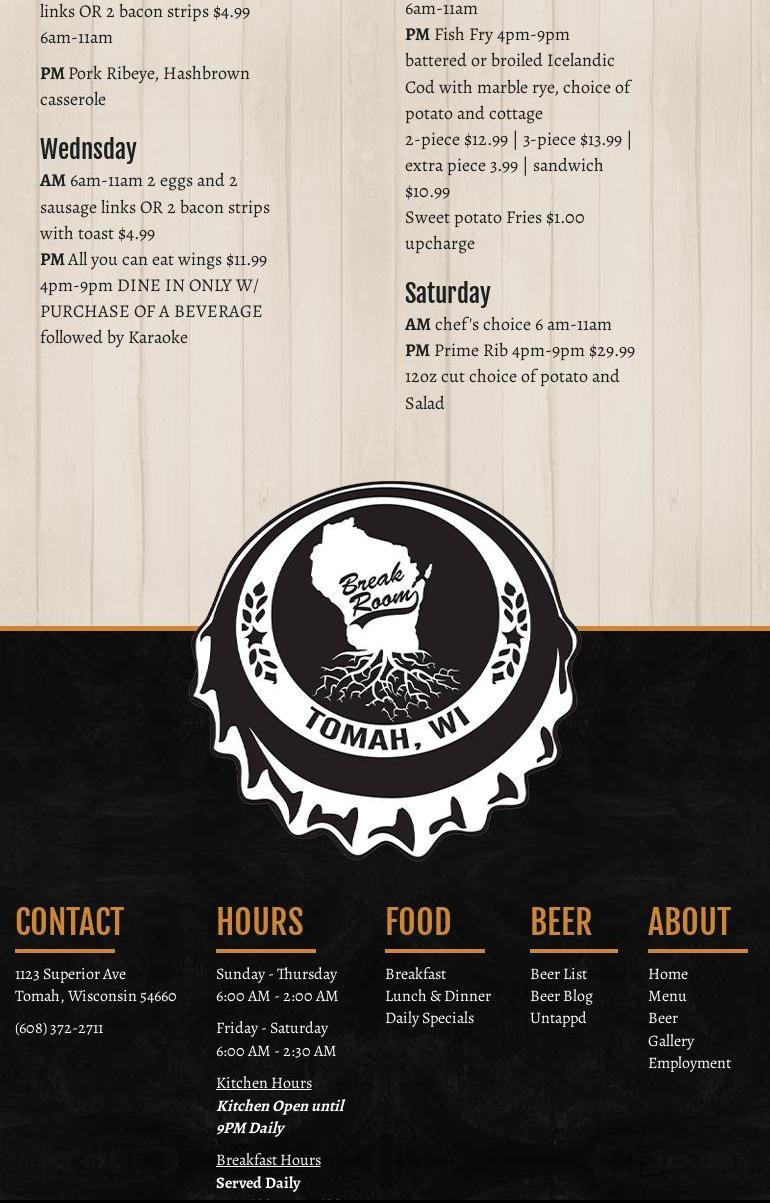Call the phone number (608) 372-2711
Screen dimensions: 770x1203
(59, 1027)
